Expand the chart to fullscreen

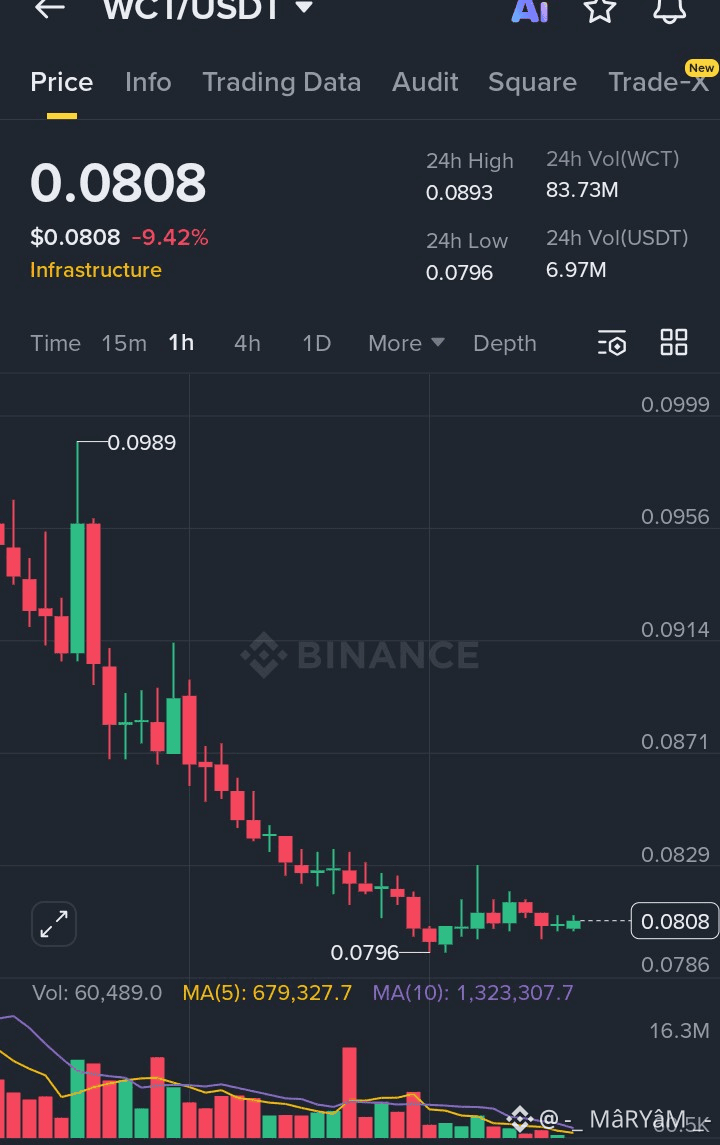[54, 924]
